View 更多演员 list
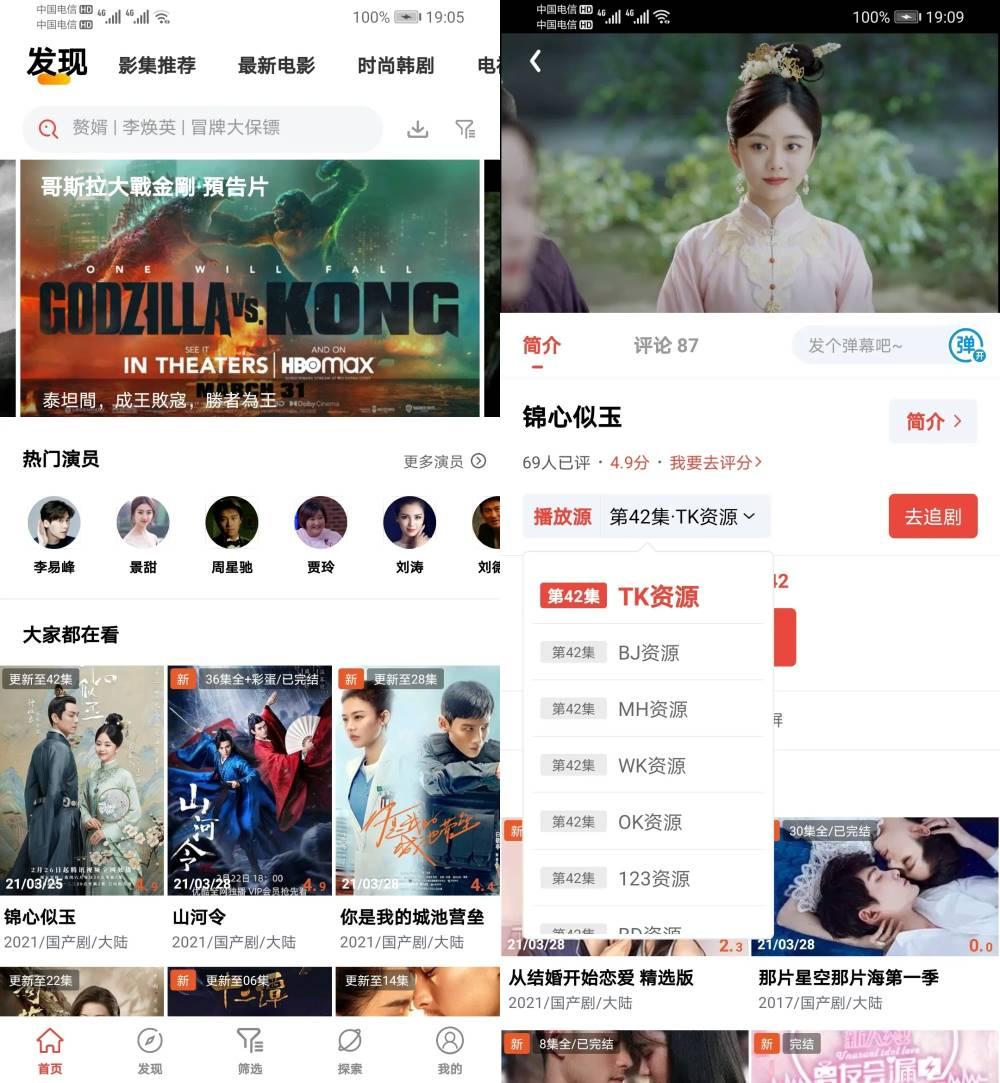The image size is (1000, 1083). pos(444,461)
